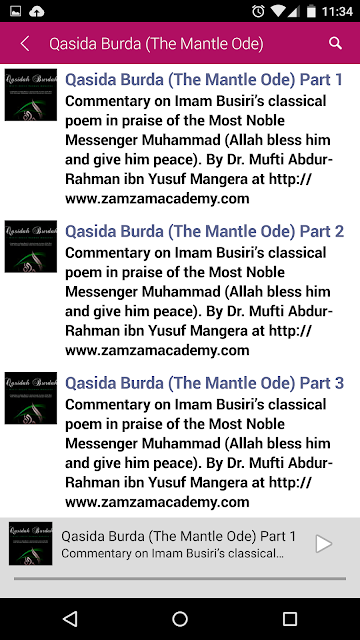
Task: Open Qasida Burda (The Mantle Ode) Part 1 in the list
Action: (x=180, y=140)
